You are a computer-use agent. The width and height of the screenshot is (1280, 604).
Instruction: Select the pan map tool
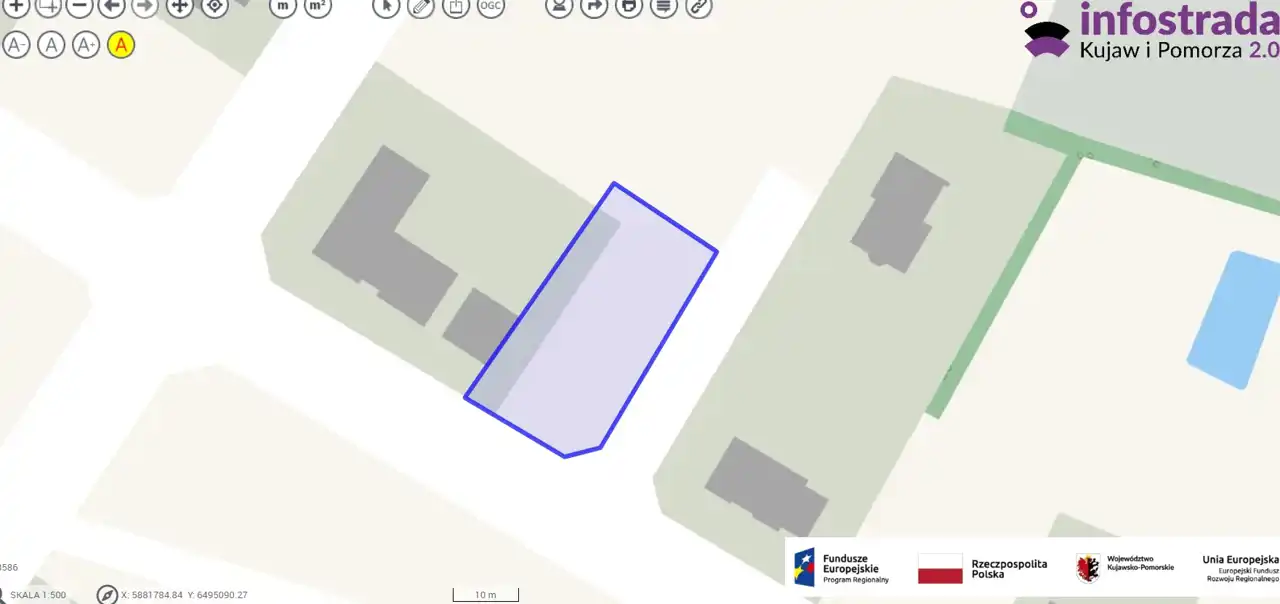pos(179,6)
